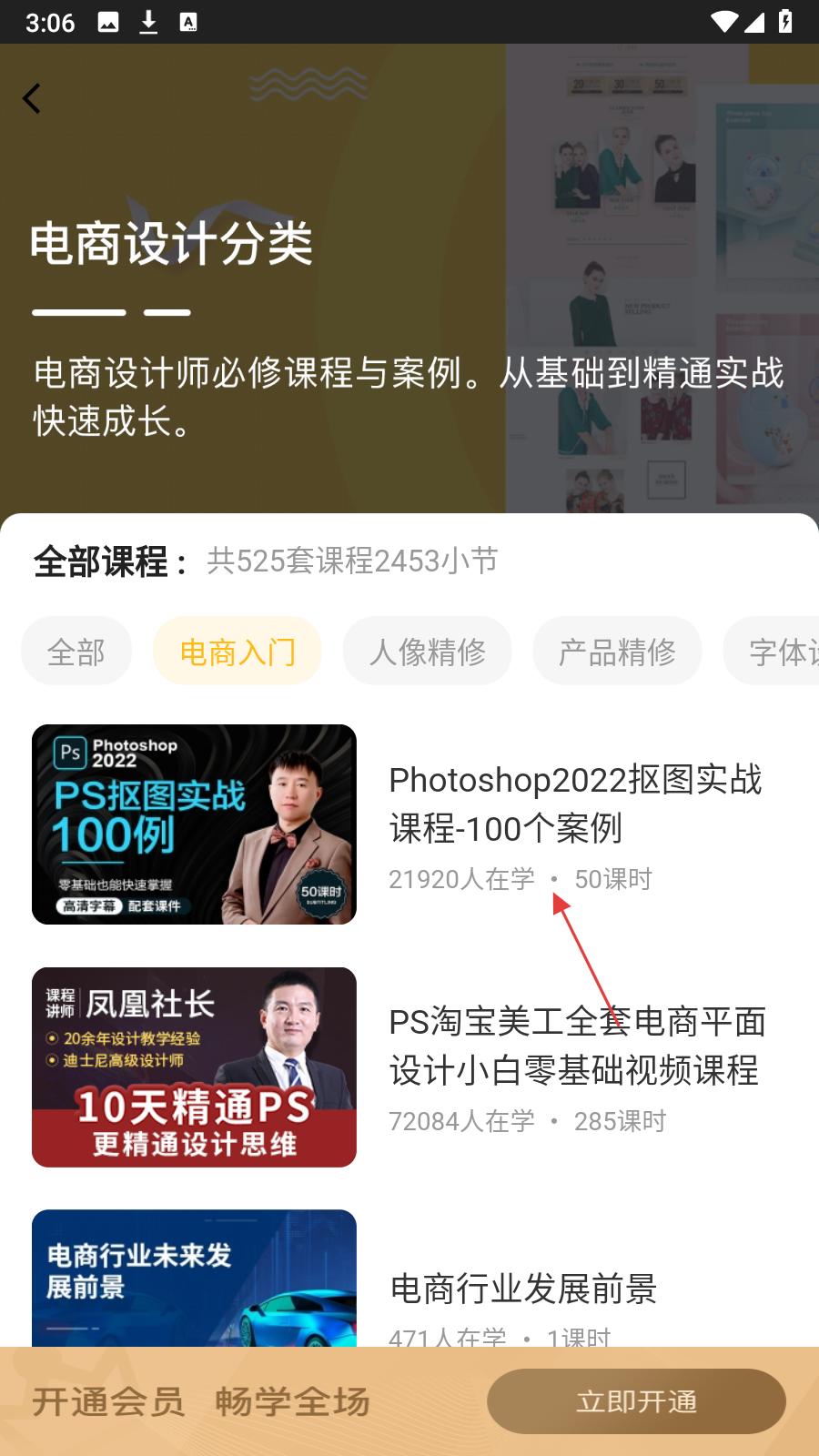Image resolution: width=819 pixels, height=1456 pixels.
Task: Open Photoshop2022抠图实战 course
Action: [575, 803]
